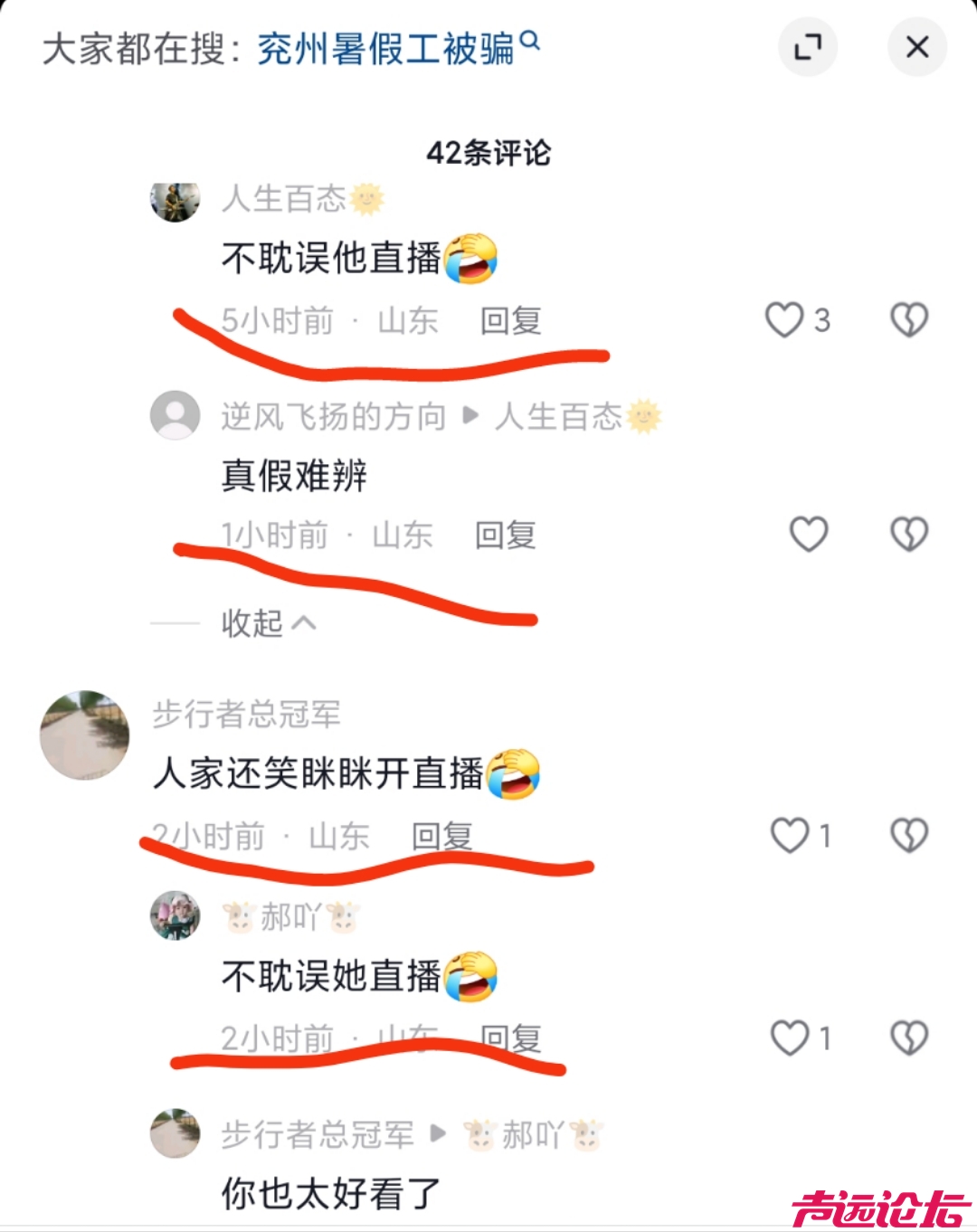
Task: Like the comment 真假难辨
Action: (x=809, y=535)
